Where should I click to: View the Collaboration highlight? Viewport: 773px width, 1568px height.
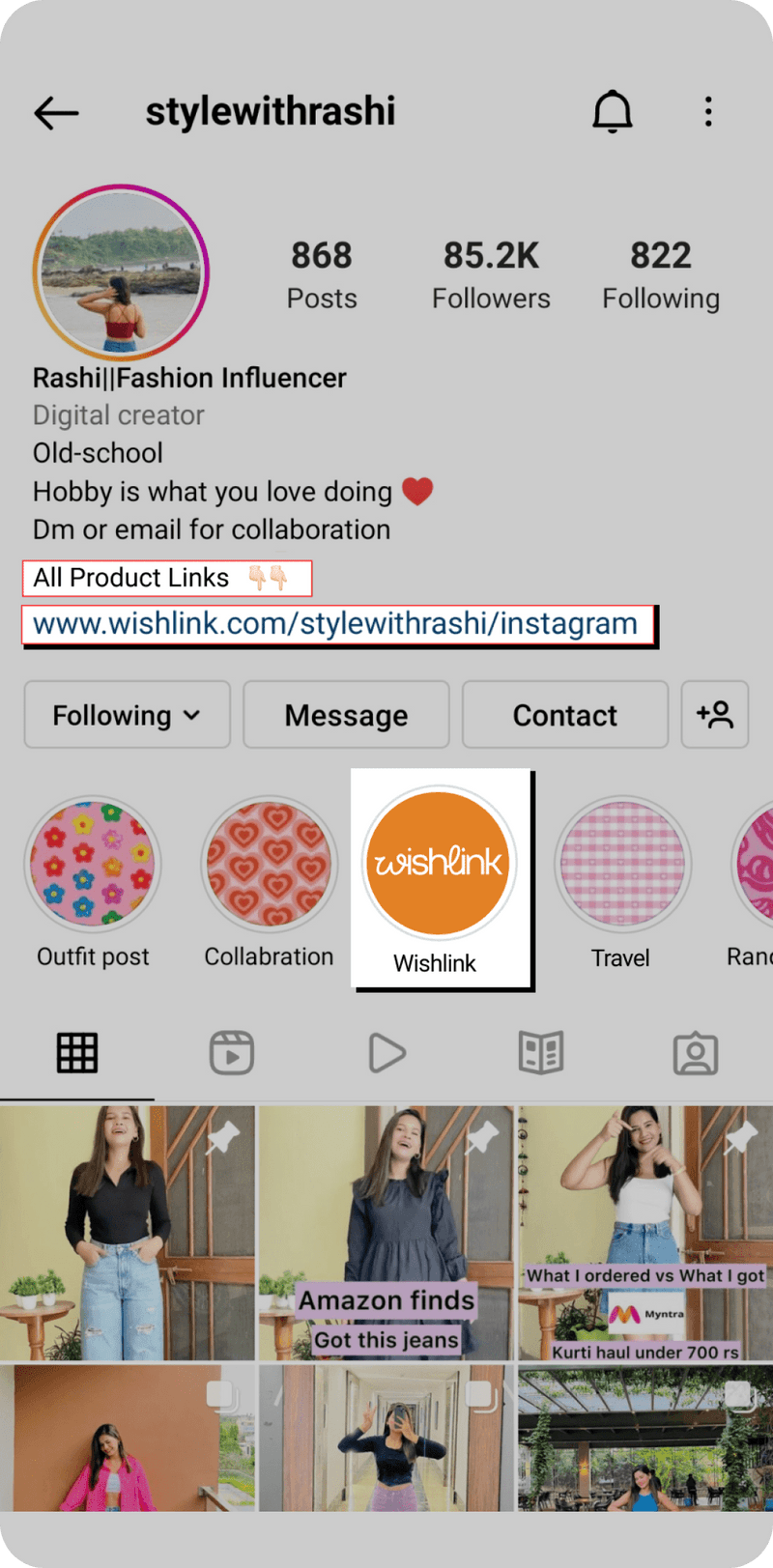tap(269, 863)
